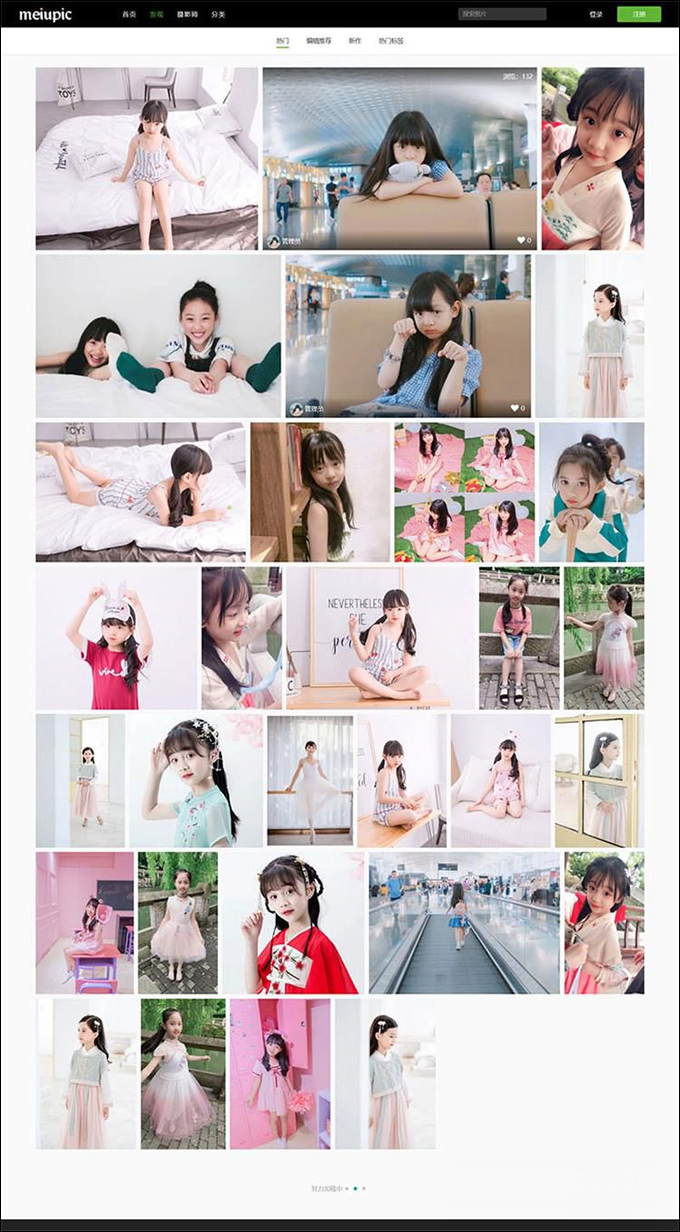Open photo of girl in red hanfu outfit
This screenshot has height=1232, width=680.
(293, 922)
